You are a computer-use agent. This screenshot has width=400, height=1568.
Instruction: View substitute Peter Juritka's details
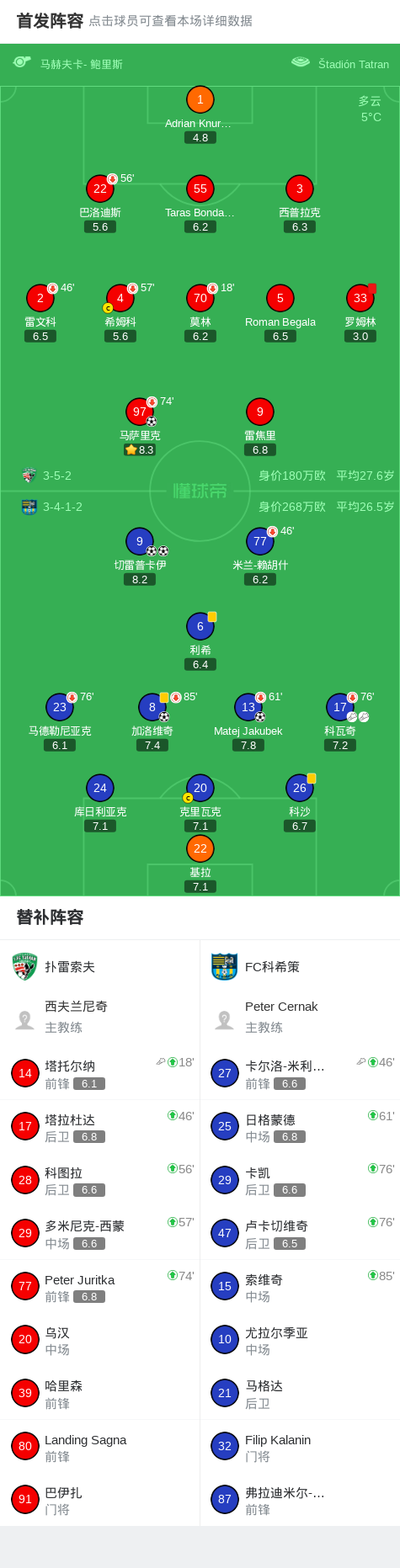click(100, 1287)
